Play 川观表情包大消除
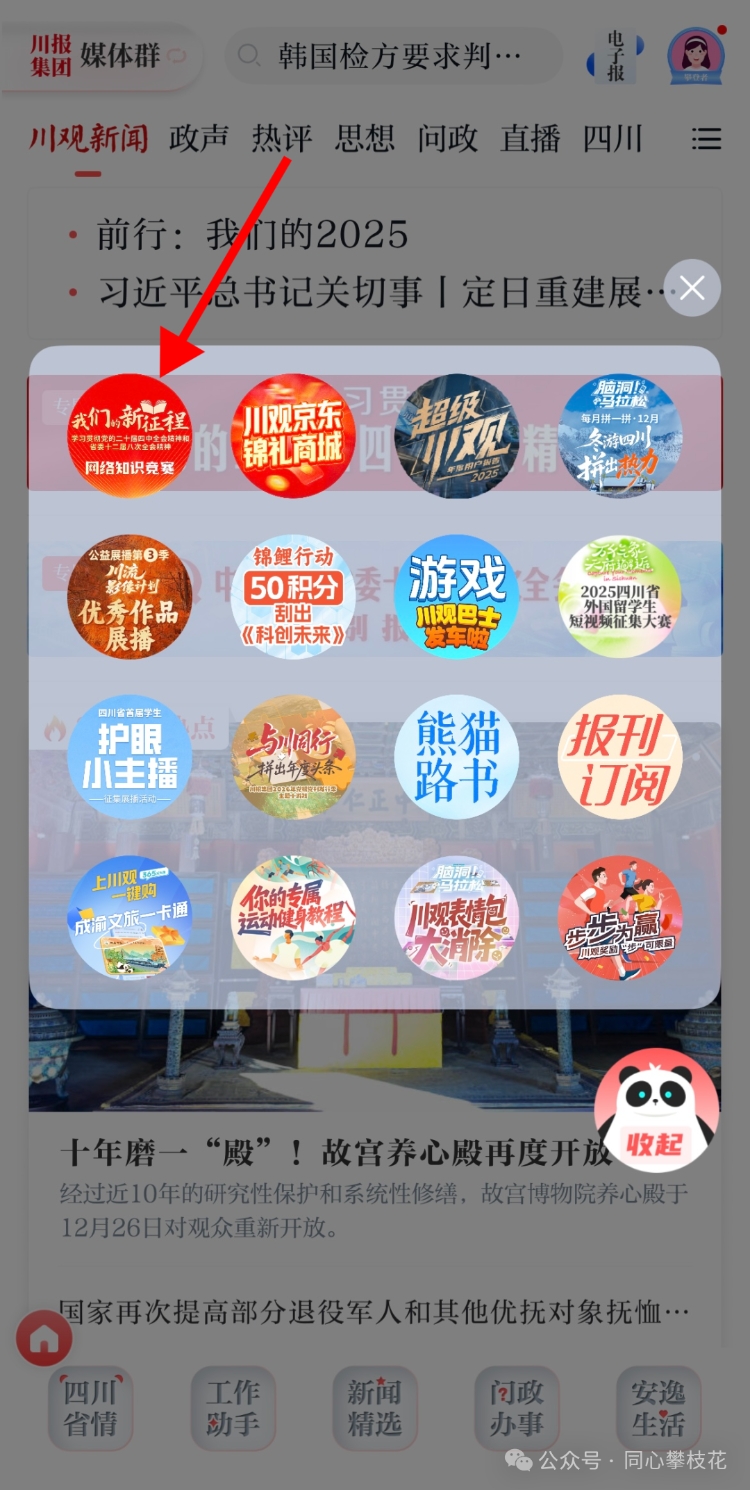This screenshot has height=1490, width=750. (x=457, y=918)
